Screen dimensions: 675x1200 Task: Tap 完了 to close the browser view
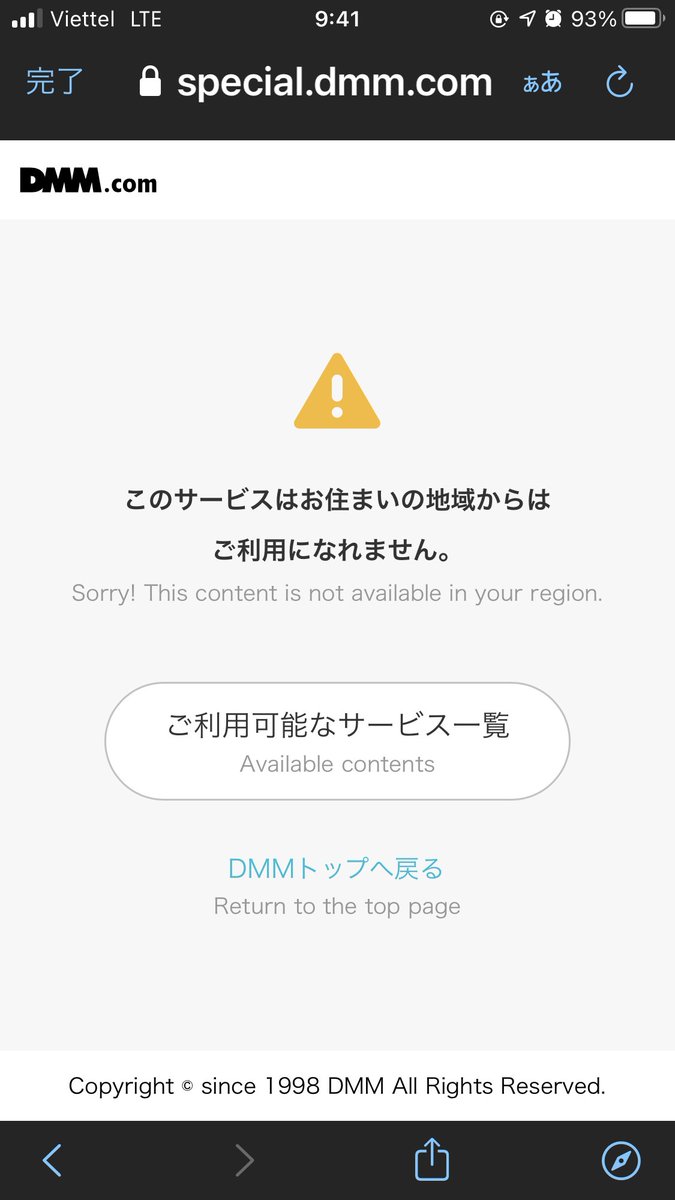[x=56, y=82]
